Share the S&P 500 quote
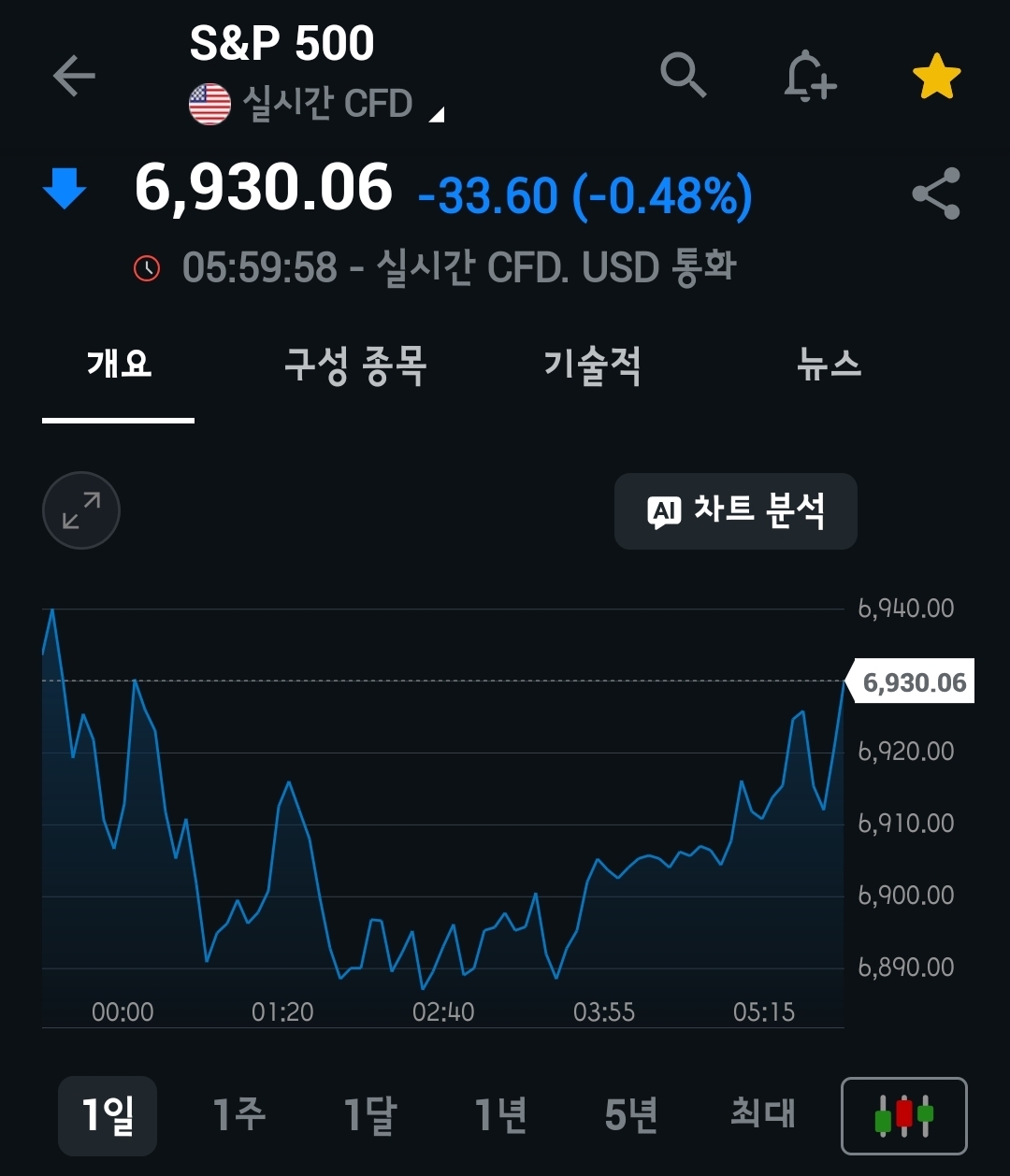 936,194
